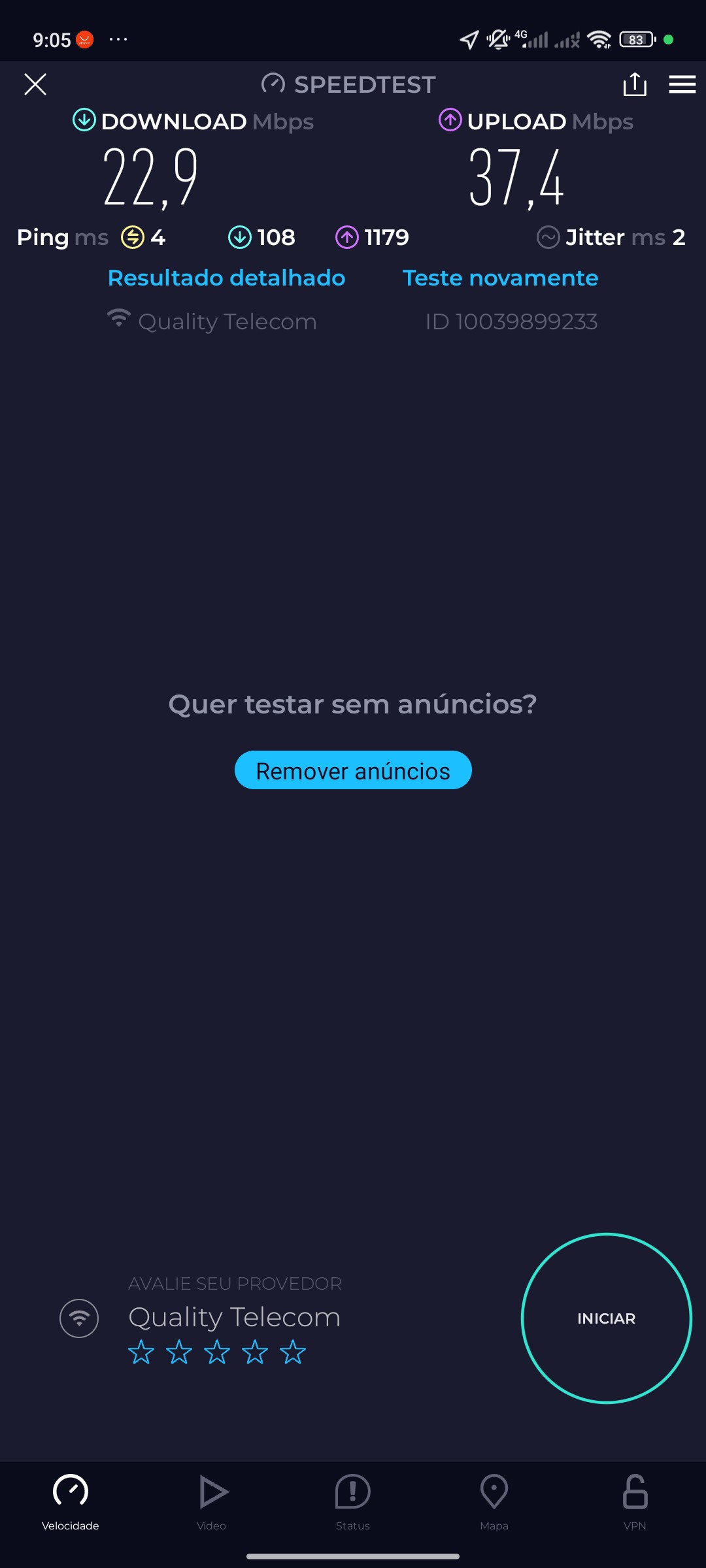Switch to the Vídeo tab
This screenshot has height=1568, width=706.
[212, 1501]
